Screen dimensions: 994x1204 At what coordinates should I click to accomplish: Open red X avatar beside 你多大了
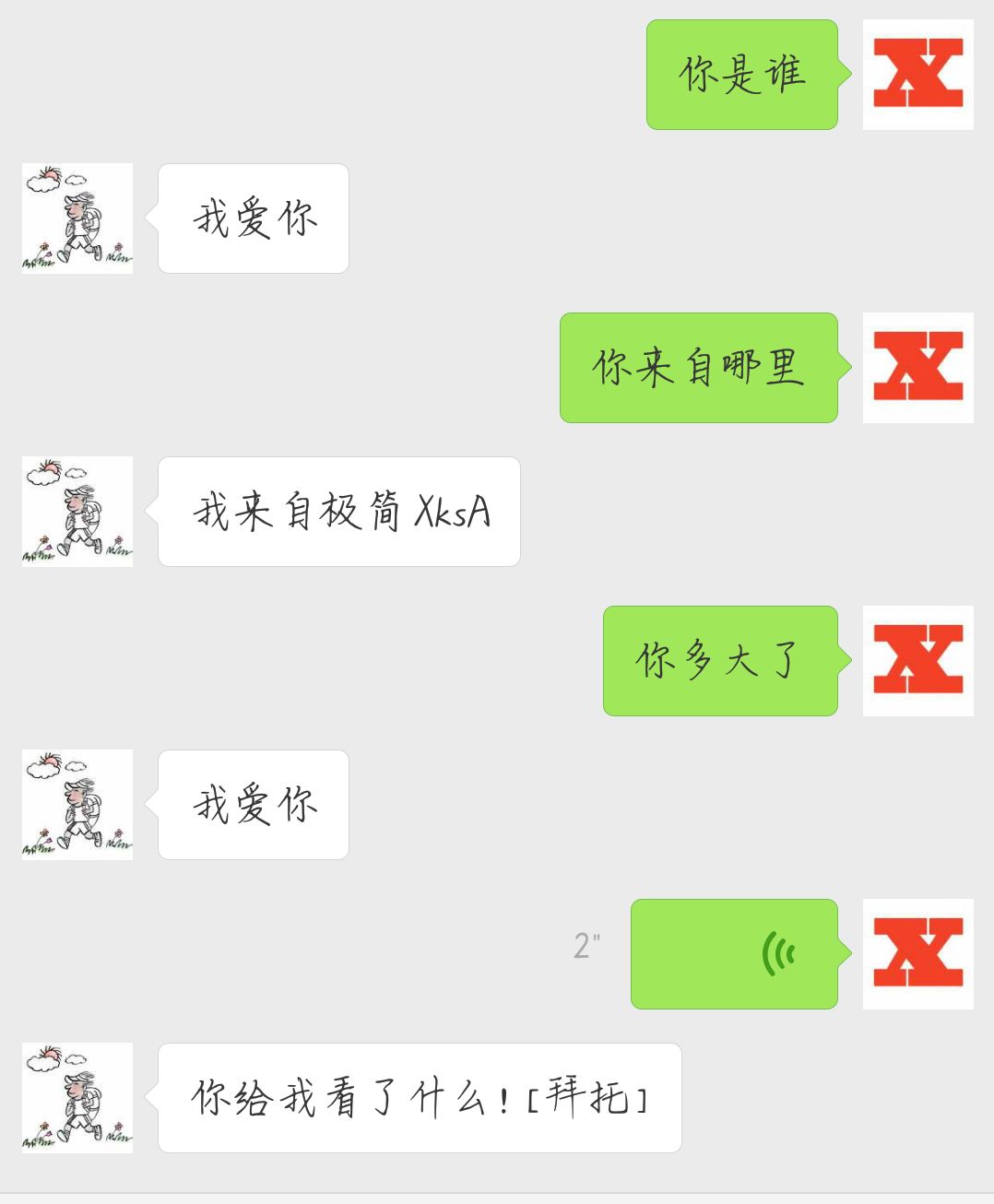click(917, 661)
